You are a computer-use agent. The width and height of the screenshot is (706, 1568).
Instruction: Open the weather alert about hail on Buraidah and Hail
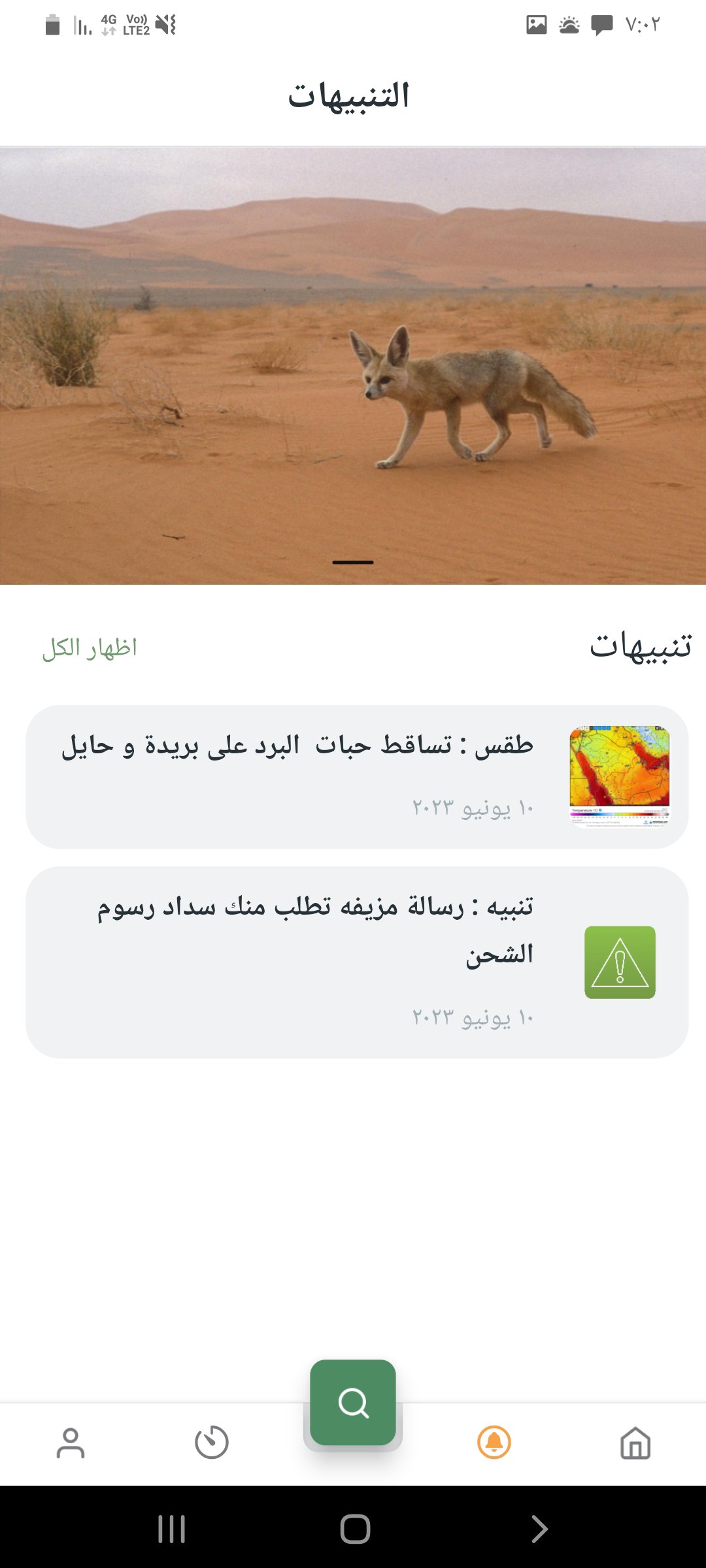(356, 777)
